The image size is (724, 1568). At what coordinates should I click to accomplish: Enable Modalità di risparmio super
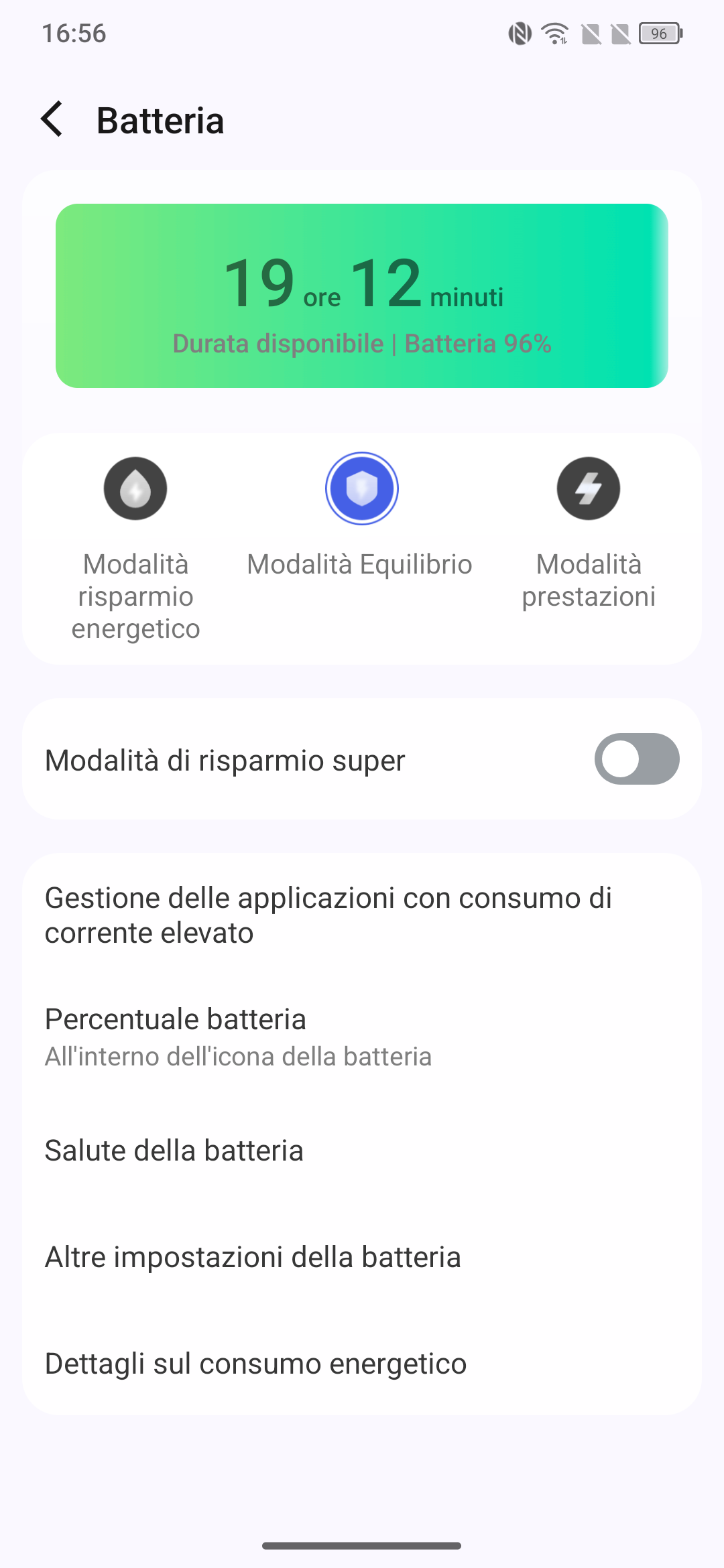pos(636,759)
